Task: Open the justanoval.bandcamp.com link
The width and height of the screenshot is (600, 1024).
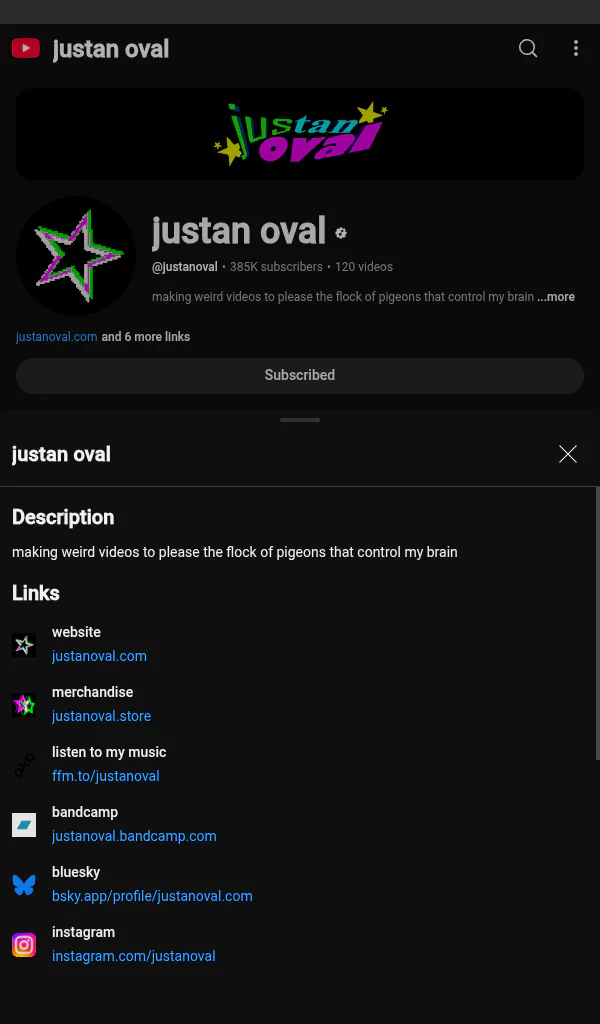Action: 134,836
